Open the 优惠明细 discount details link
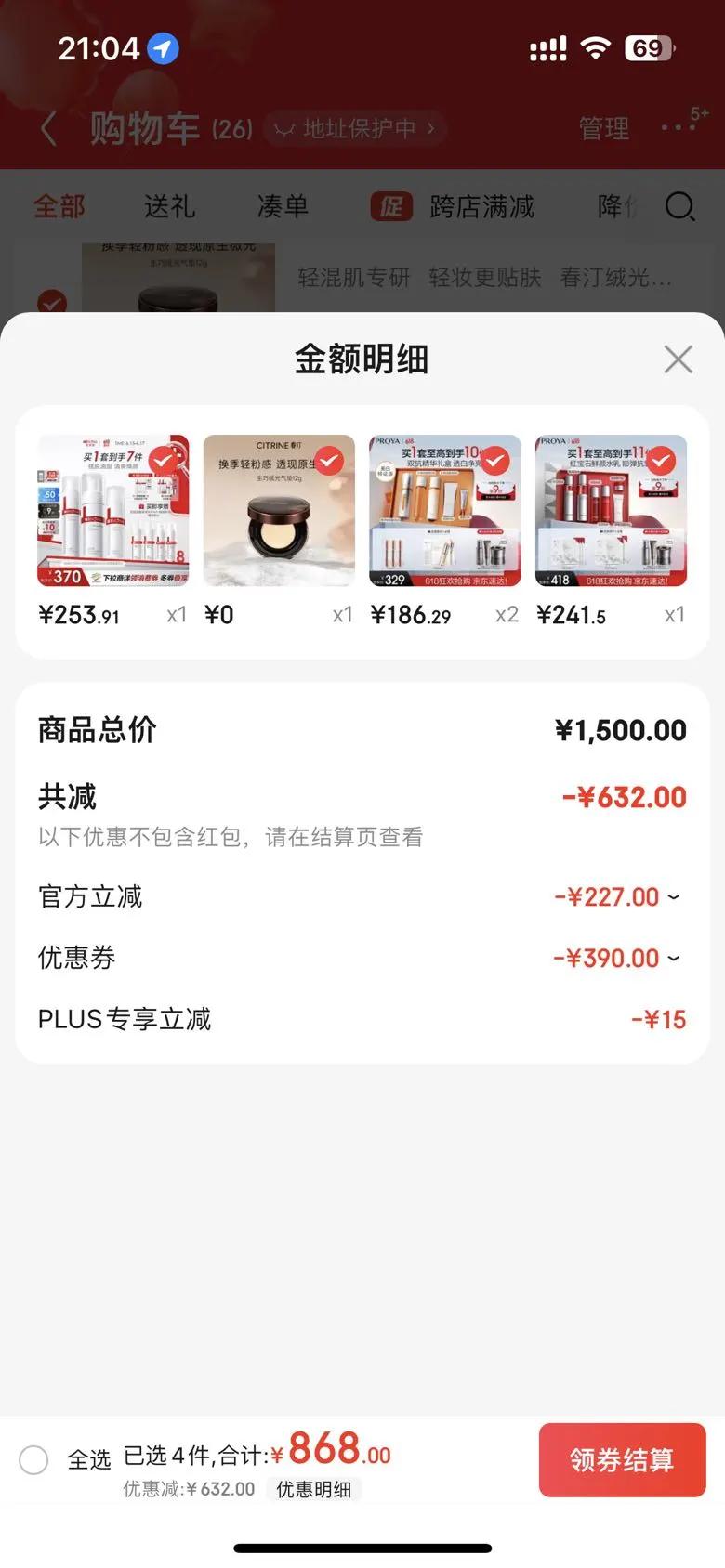 (x=313, y=1488)
